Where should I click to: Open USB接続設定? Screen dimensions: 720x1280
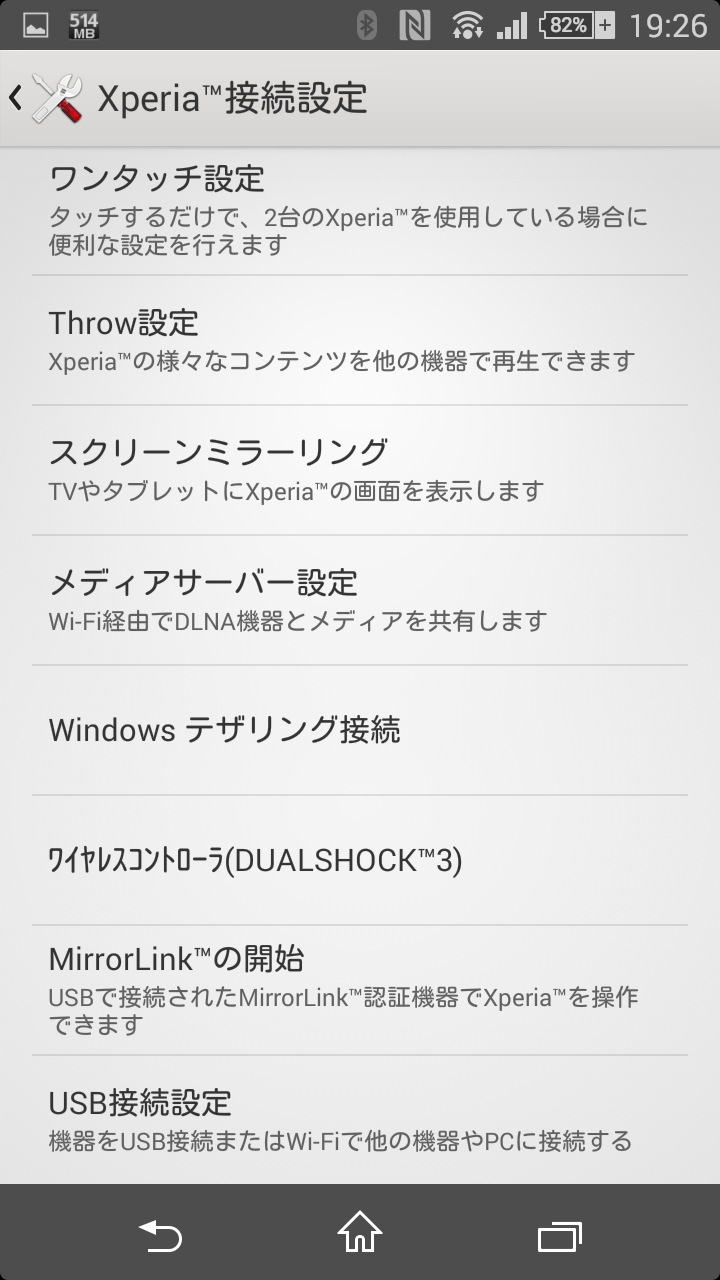click(360, 1120)
